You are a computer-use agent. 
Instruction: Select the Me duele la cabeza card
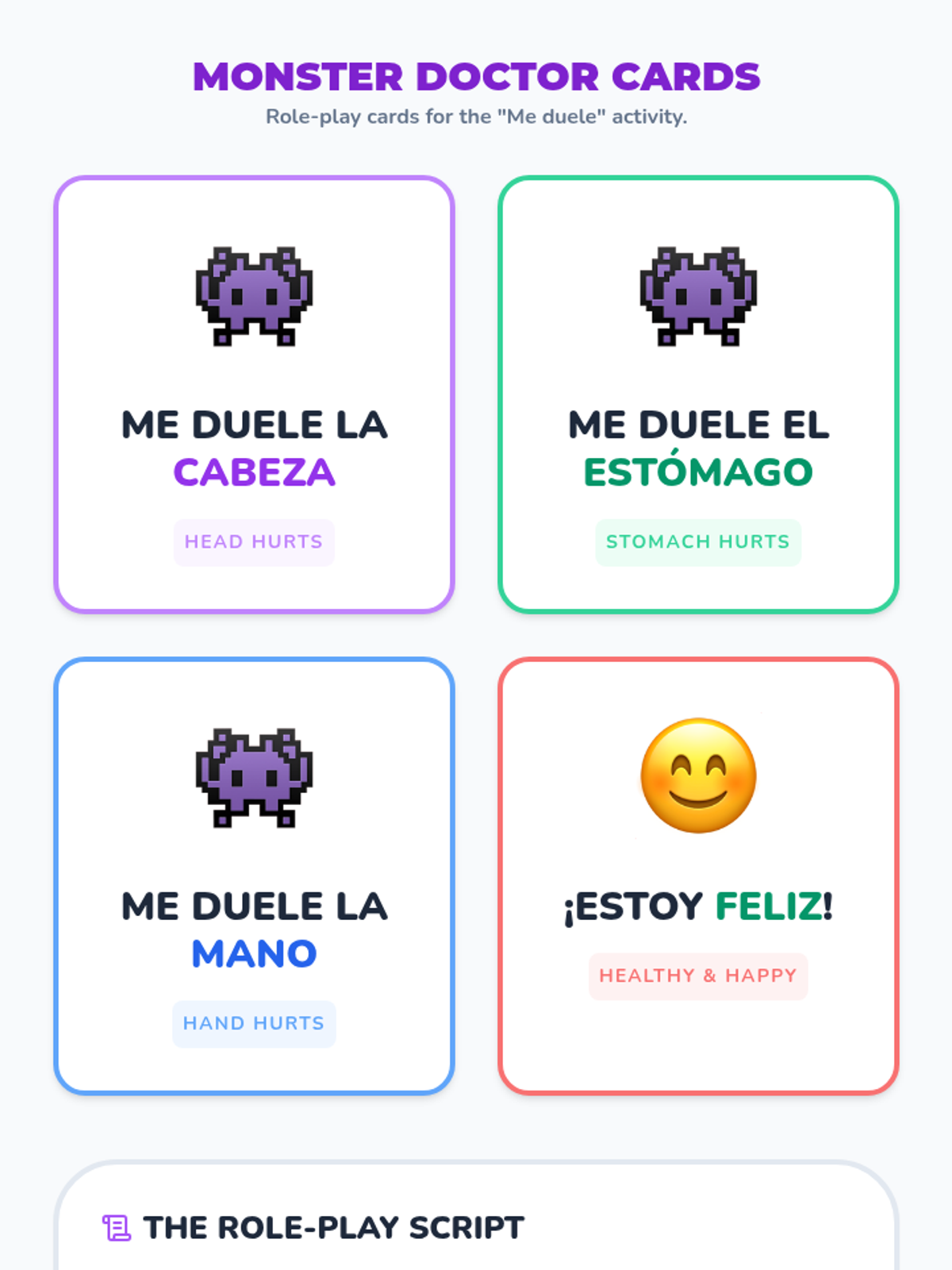(x=254, y=394)
